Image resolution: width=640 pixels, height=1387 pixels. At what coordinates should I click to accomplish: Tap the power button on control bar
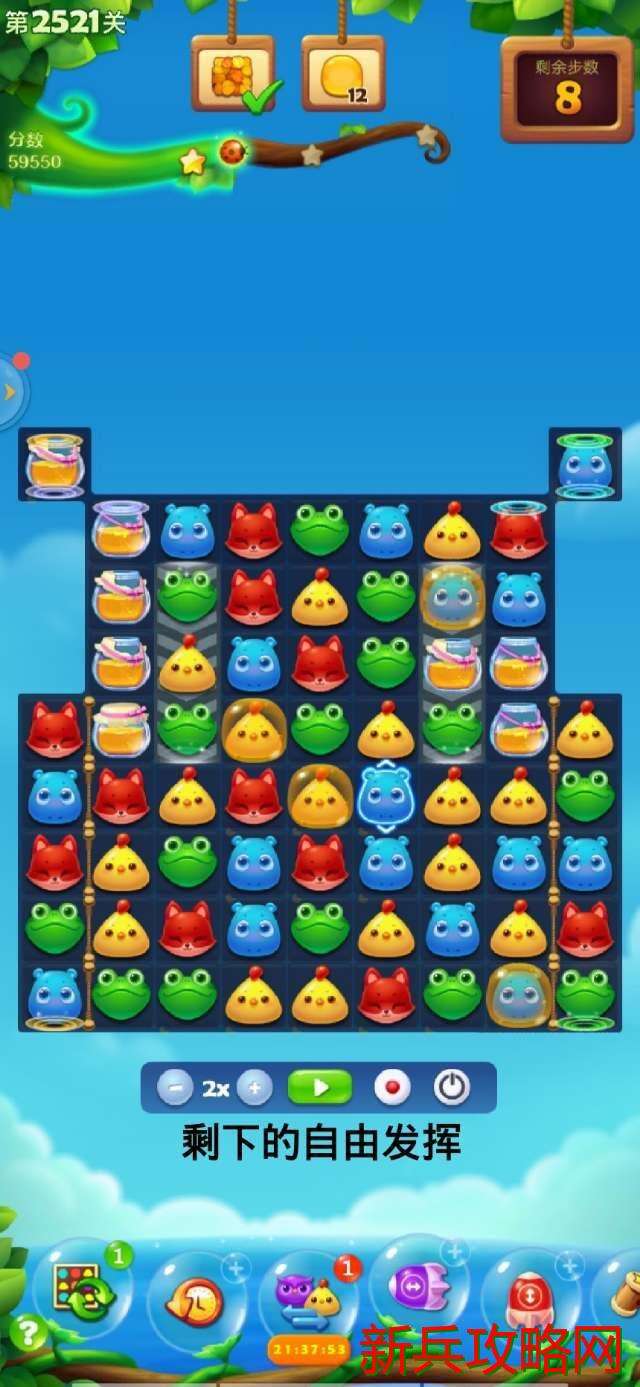[x=452, y=1087]
